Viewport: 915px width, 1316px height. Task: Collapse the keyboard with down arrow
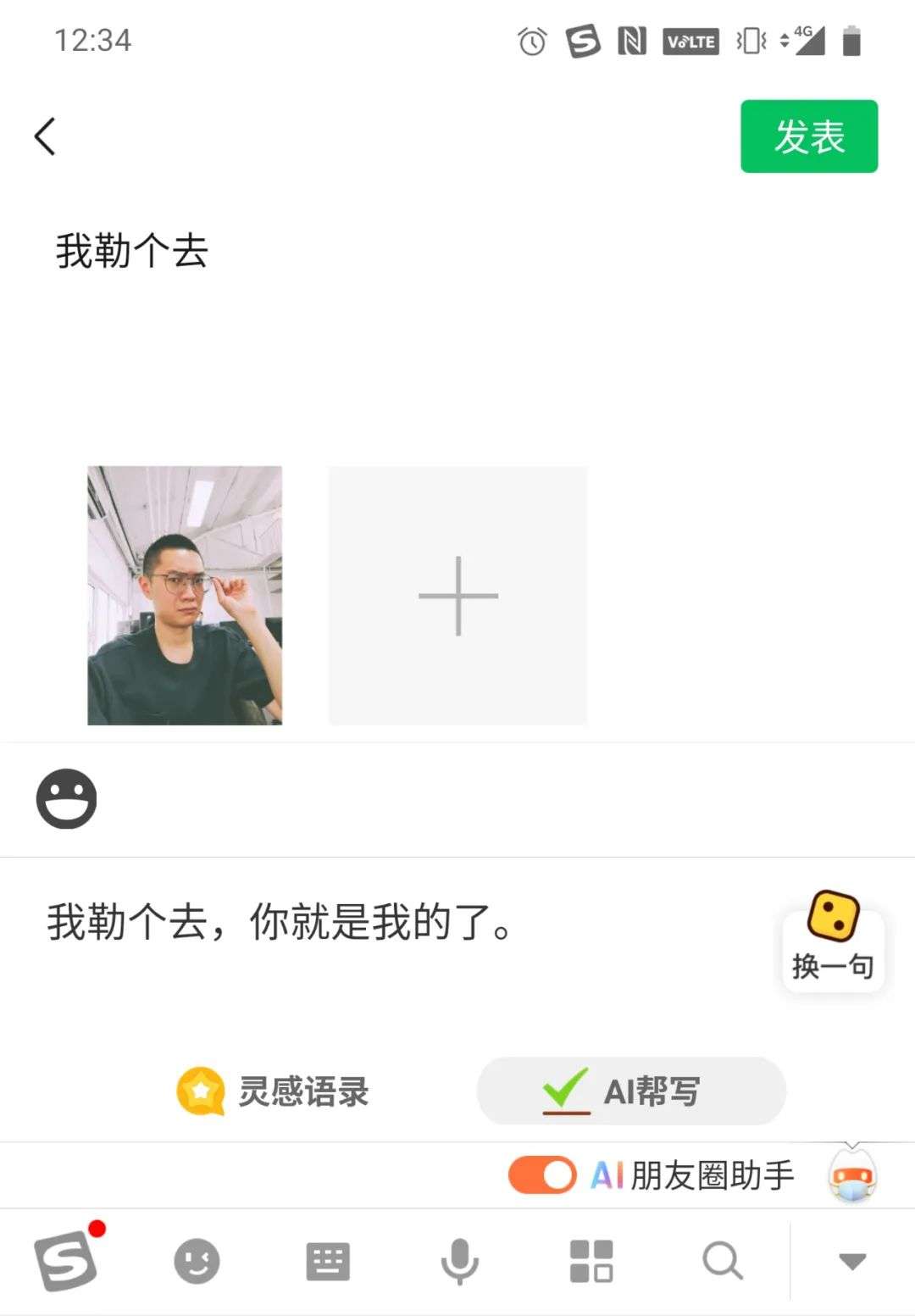tap(852, 1261)
